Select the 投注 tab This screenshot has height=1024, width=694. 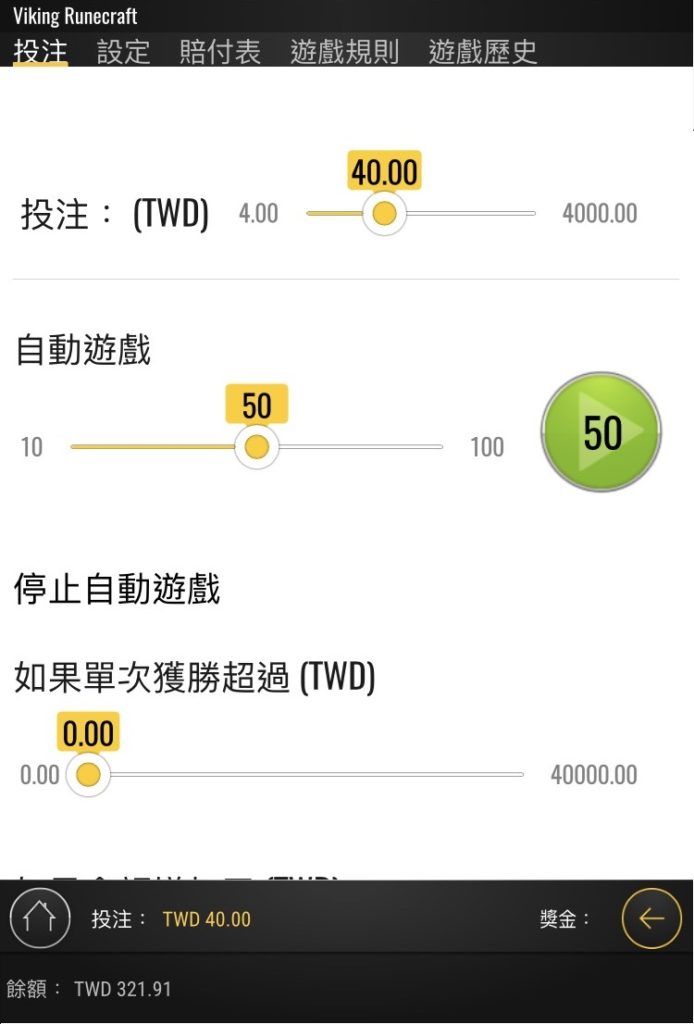pyautogui.click(x=40, y=51)
